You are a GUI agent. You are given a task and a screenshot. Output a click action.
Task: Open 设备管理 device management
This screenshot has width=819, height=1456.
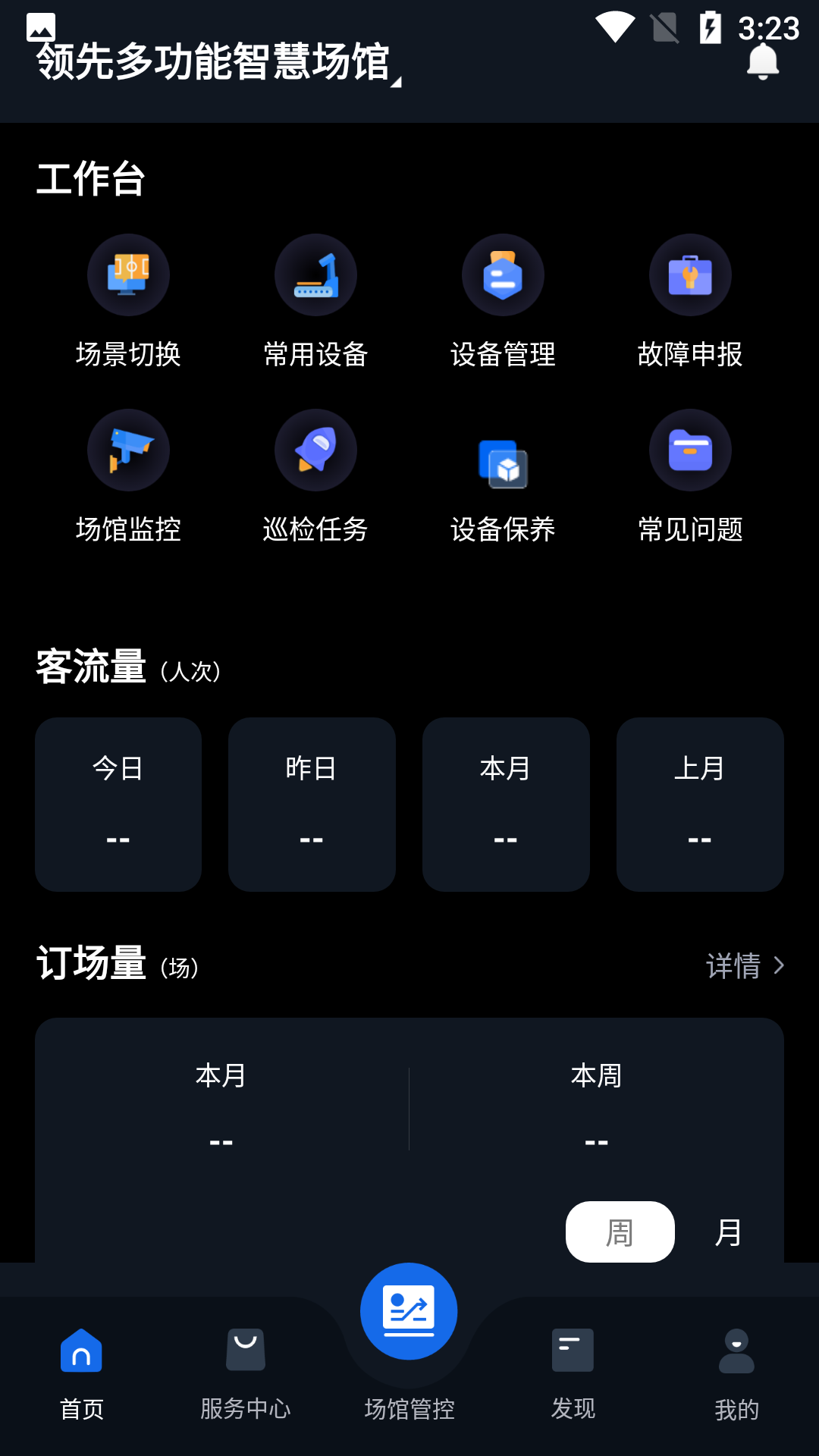503,275
